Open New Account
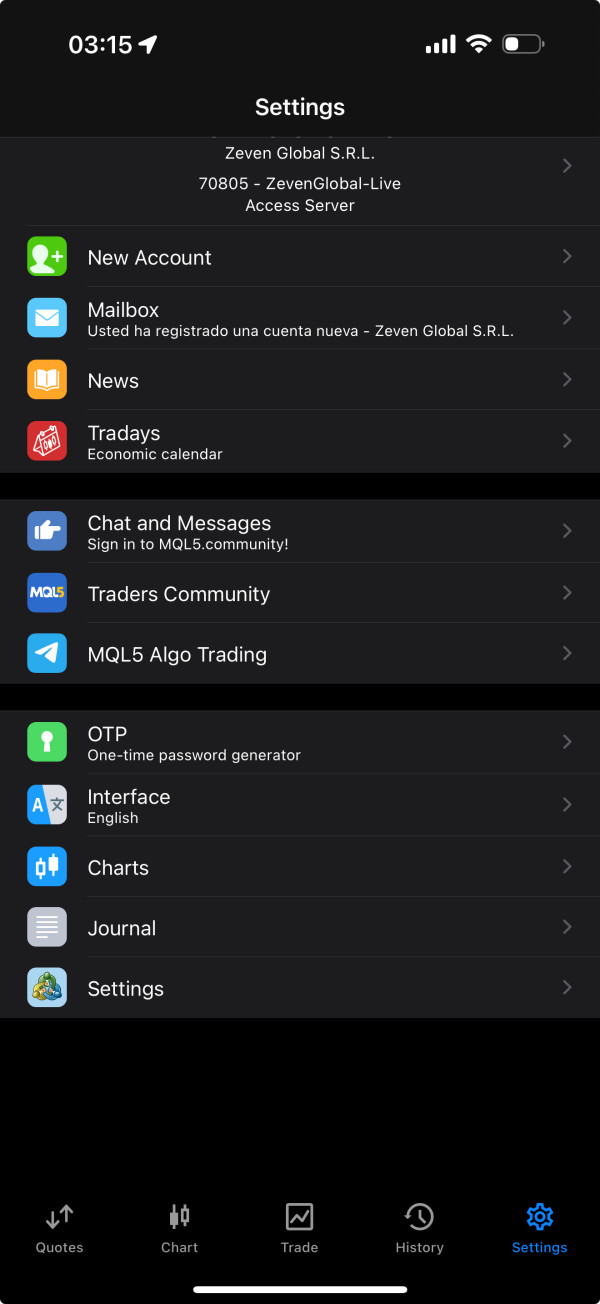Screen dimensions: 600x1304 (x=300, y=257)
